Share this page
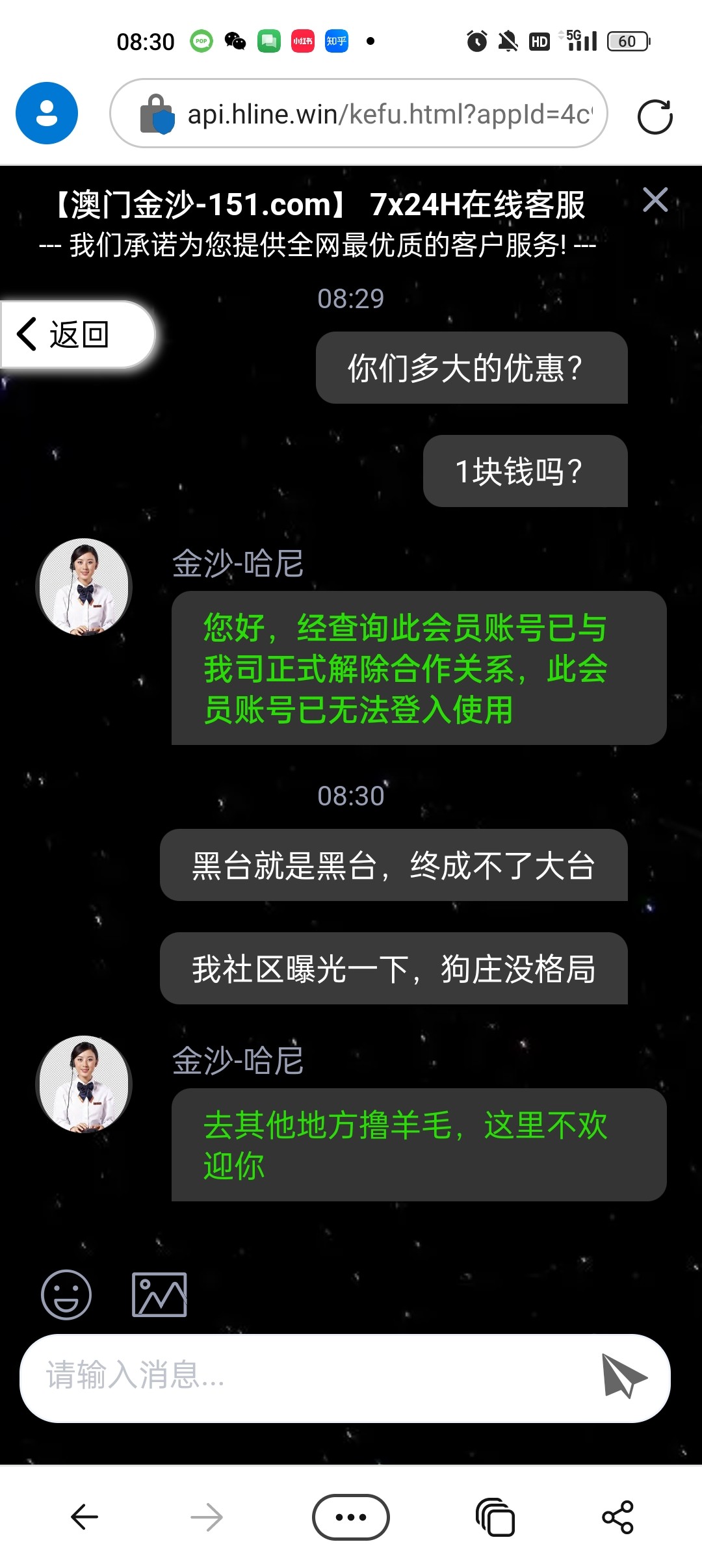Screen dimensions: 702x1568 point(617,1517)
